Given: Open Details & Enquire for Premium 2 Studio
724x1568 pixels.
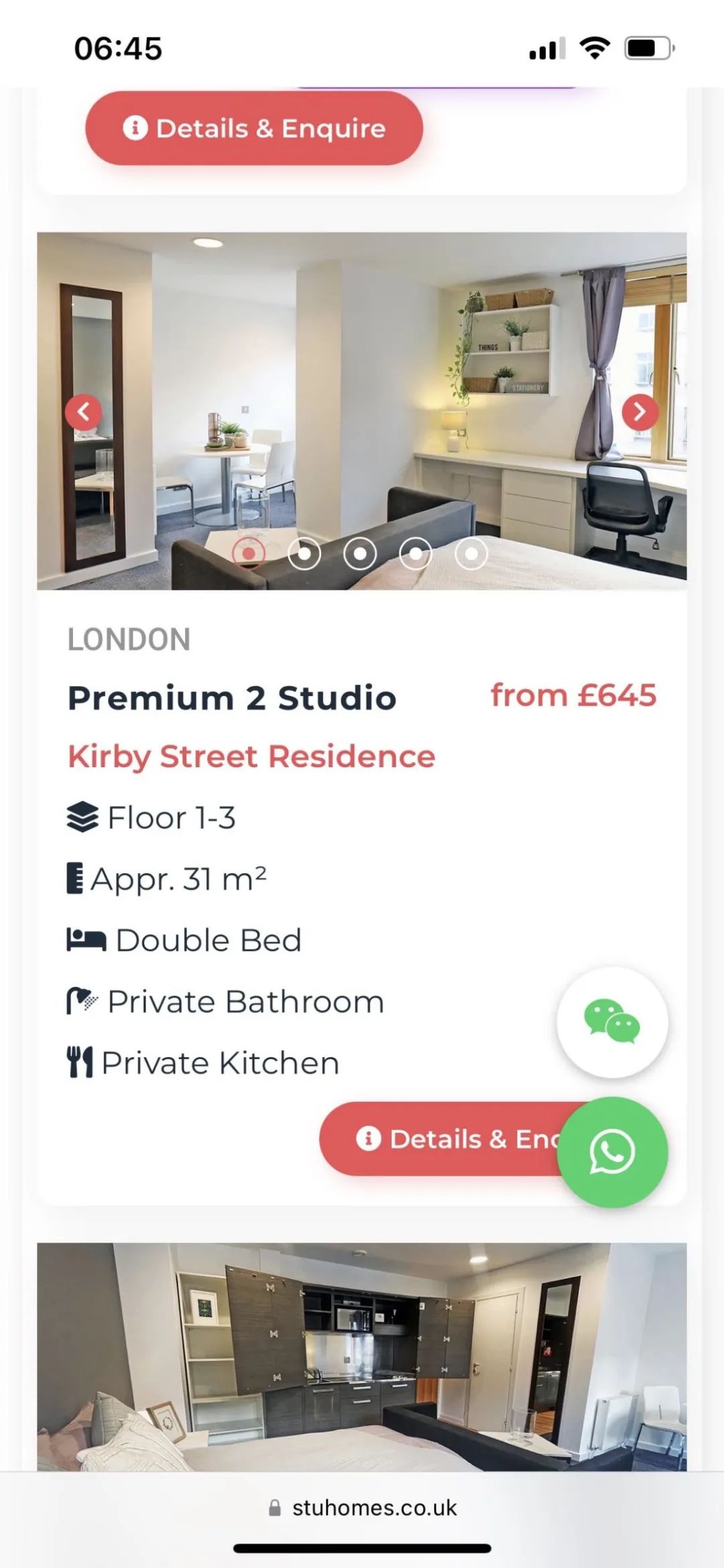Looking at the screenshot, I should (442, 1139).
